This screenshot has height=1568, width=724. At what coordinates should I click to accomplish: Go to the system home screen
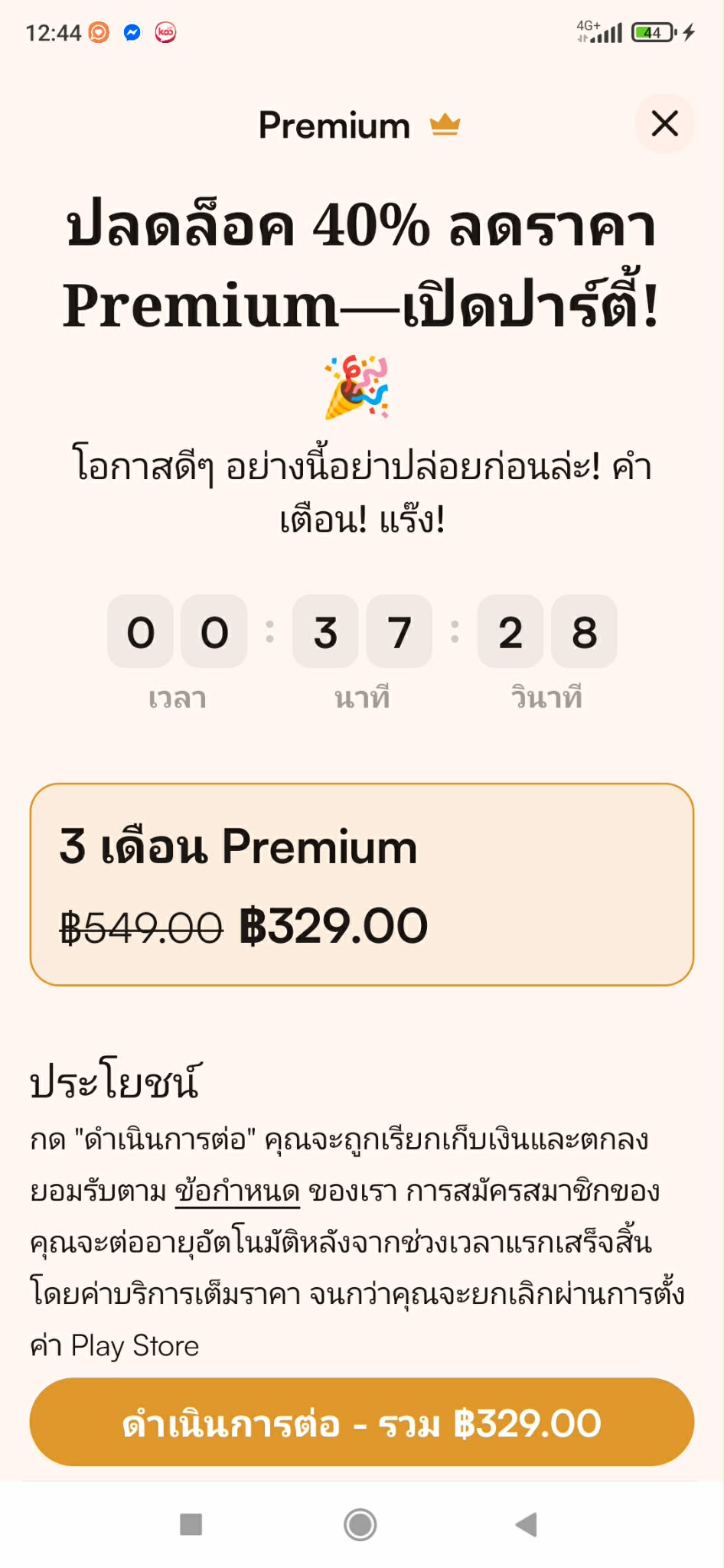coord(360,1524)
